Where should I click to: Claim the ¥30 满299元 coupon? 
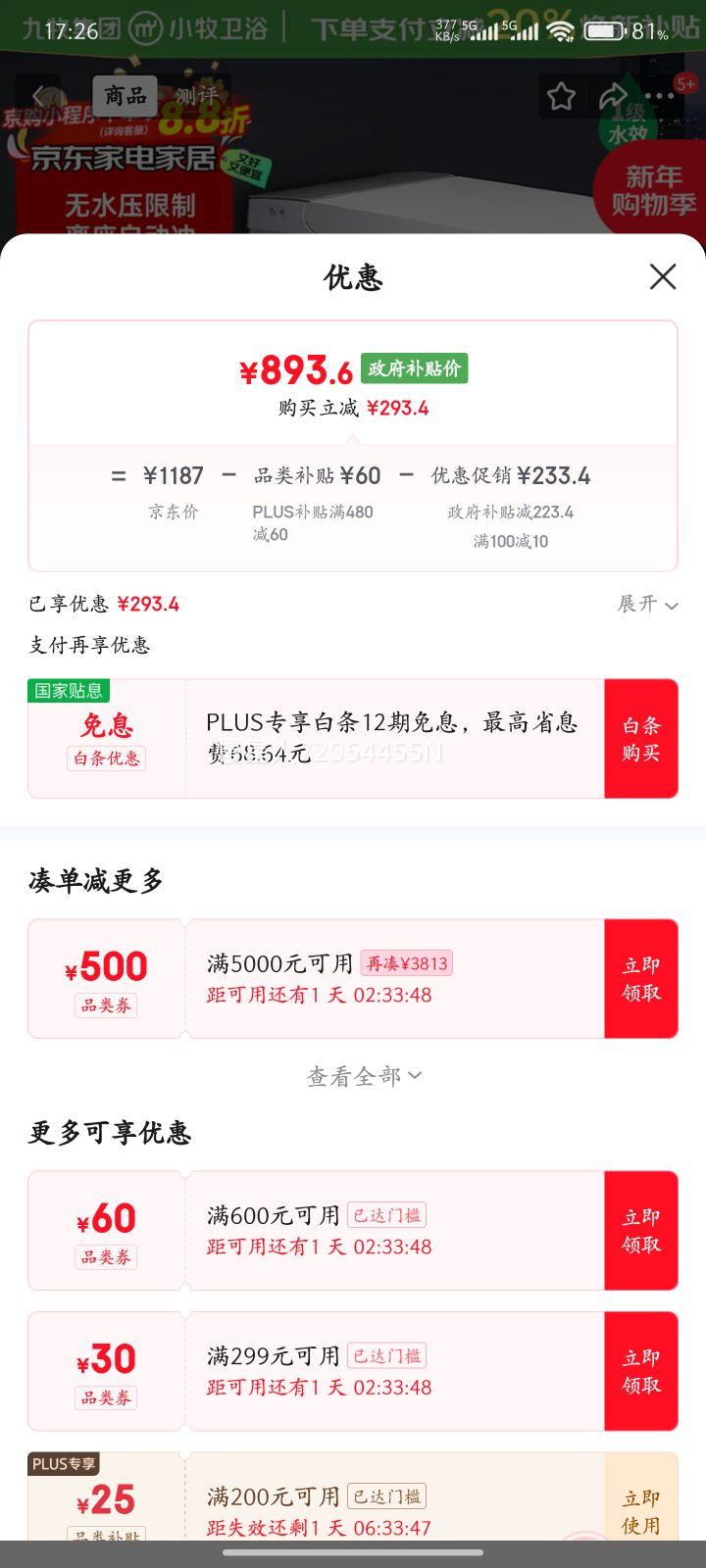(641, 1371)
